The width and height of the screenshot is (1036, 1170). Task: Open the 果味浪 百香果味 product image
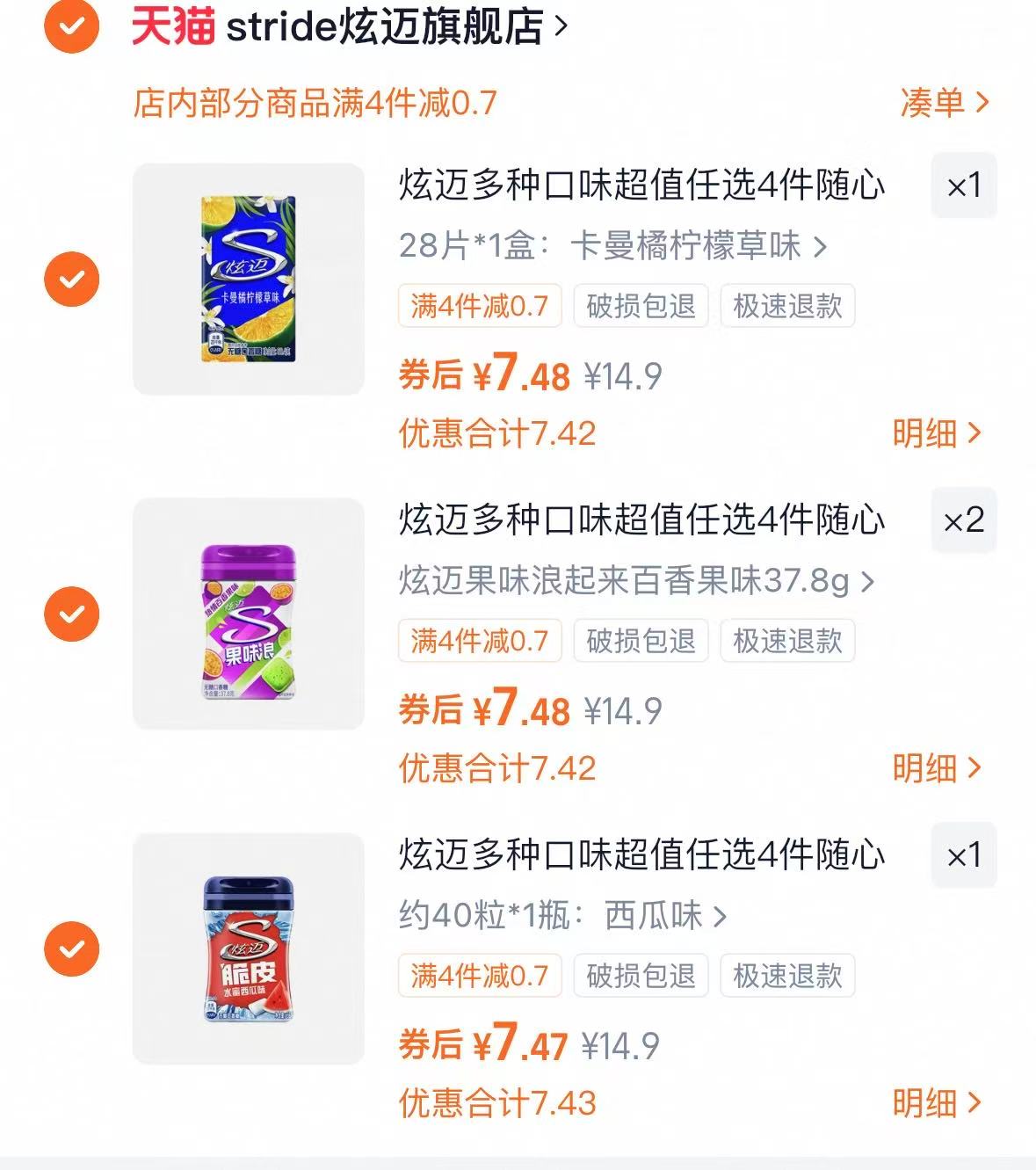coord(249,614)
